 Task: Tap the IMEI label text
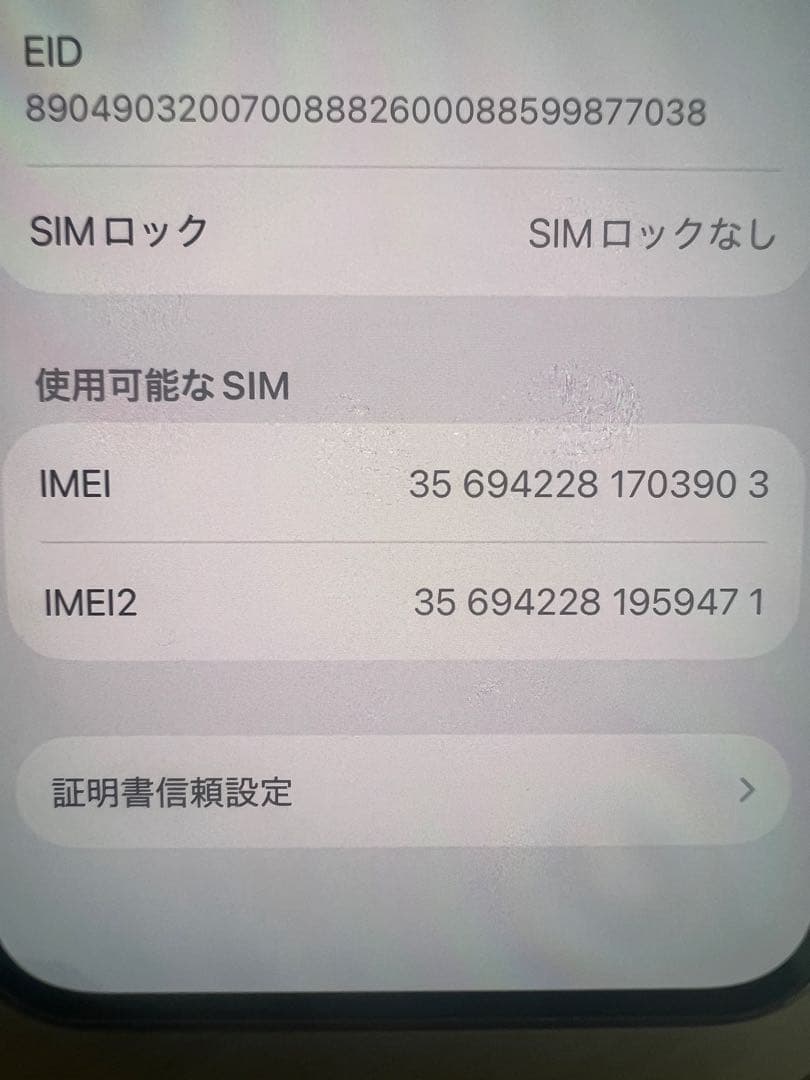coord(75,487)
